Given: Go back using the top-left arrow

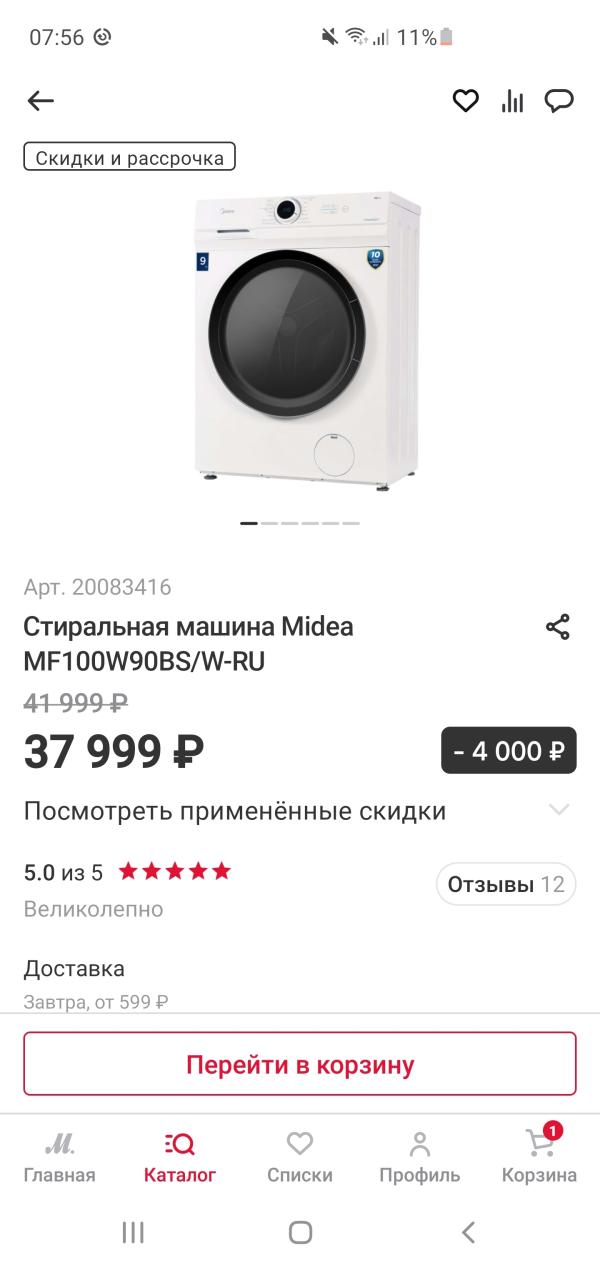Looking at the screenshot, I should pos(40,100).
